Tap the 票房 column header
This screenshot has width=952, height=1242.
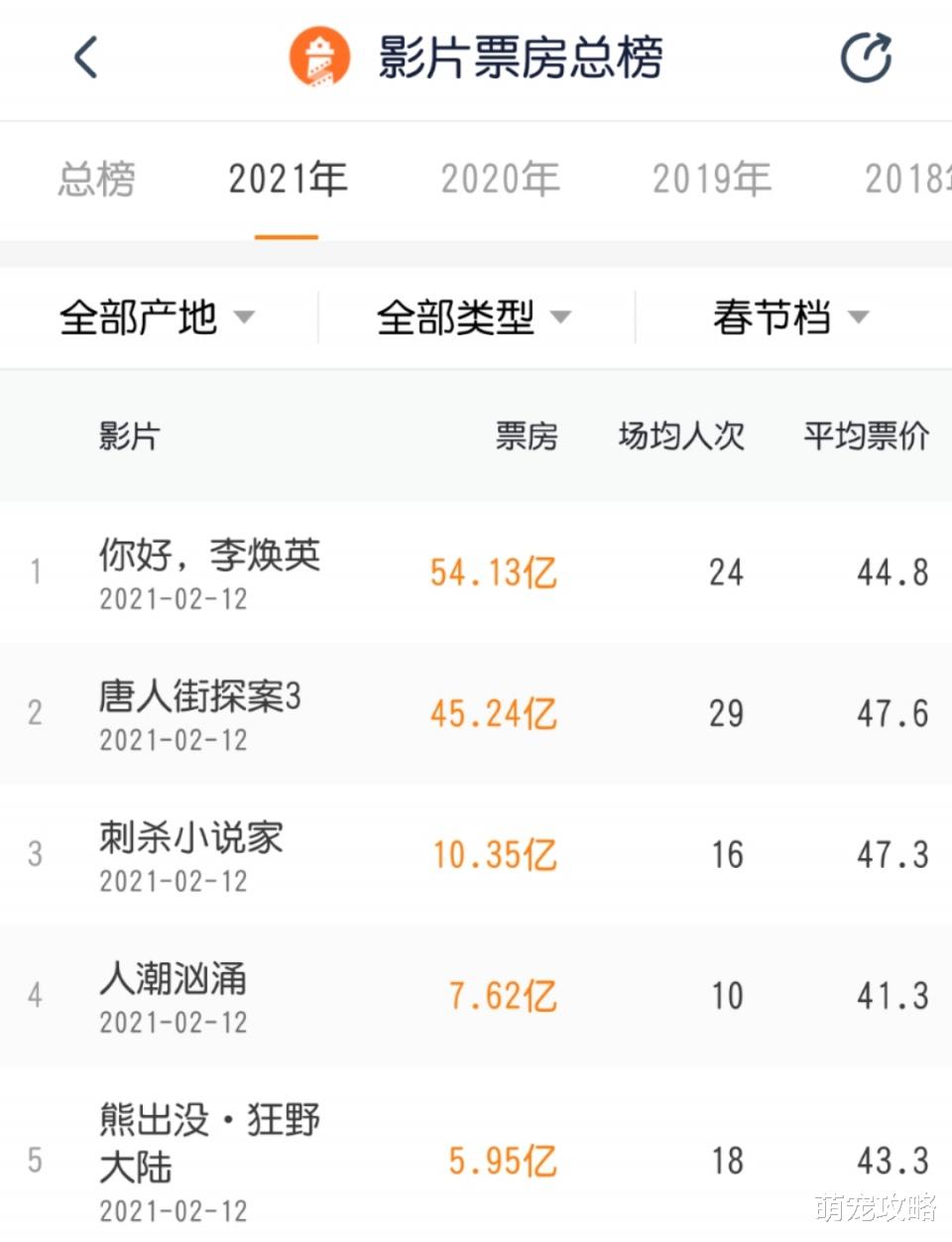(528, 436)
